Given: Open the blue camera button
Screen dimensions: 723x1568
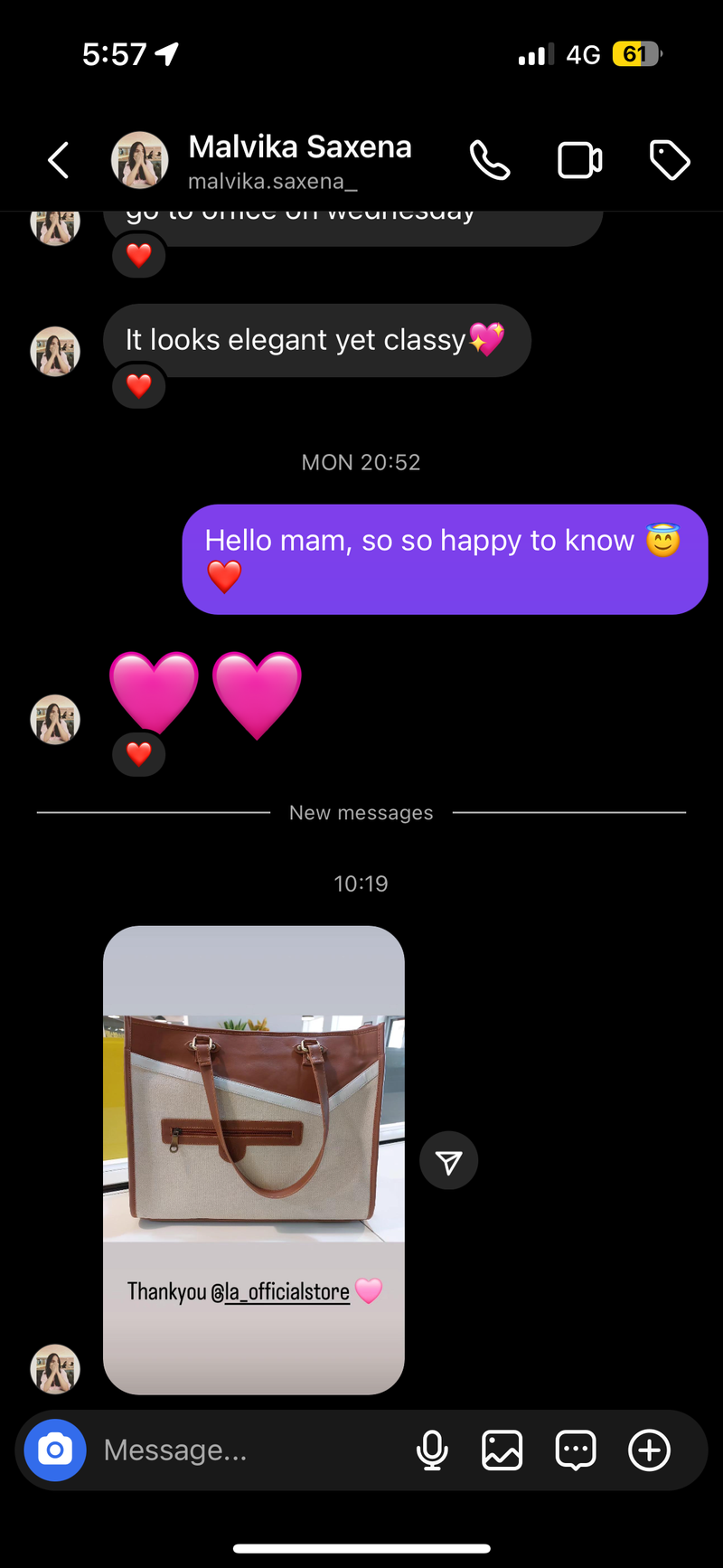Looking at the screenshot, I should [55, 1450].
